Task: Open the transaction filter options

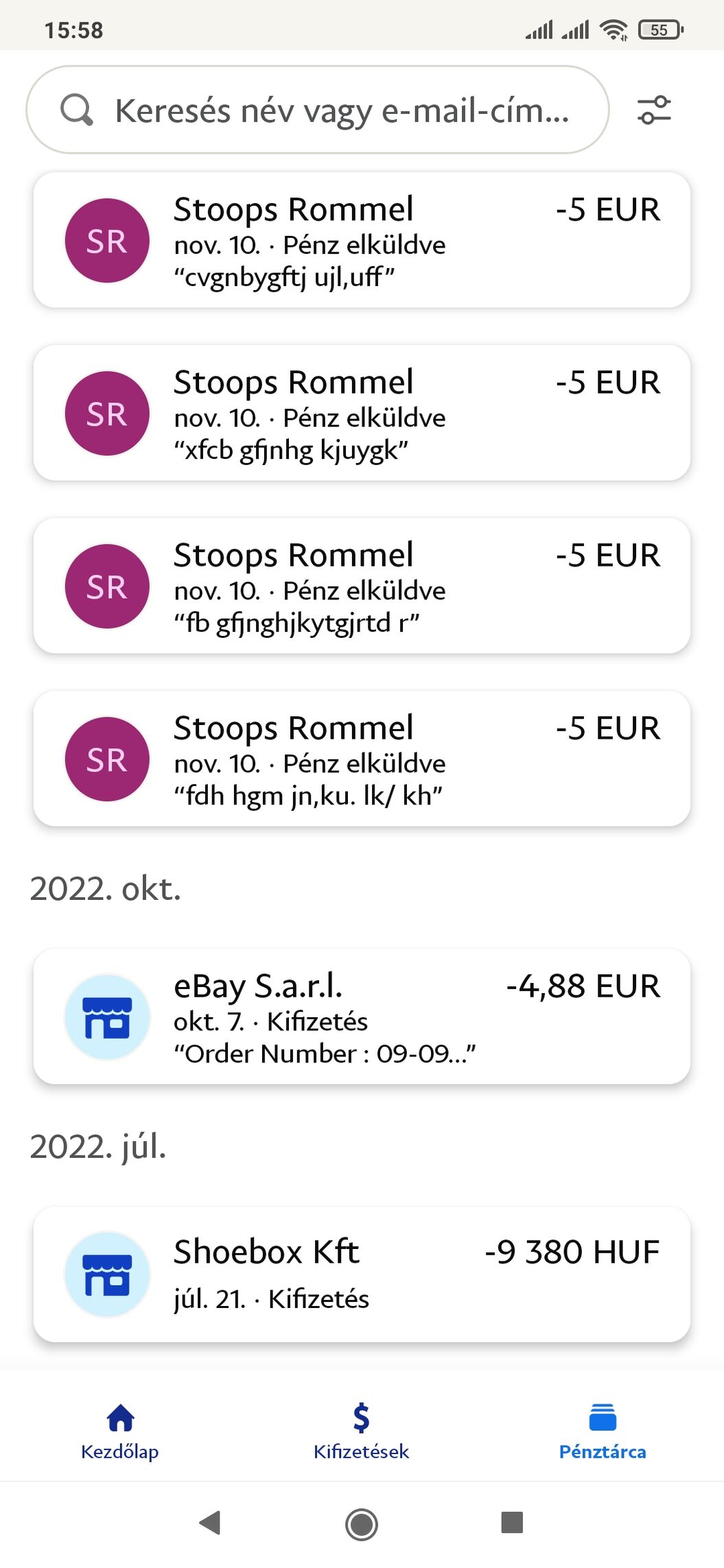Action: (x=653, y=110)
